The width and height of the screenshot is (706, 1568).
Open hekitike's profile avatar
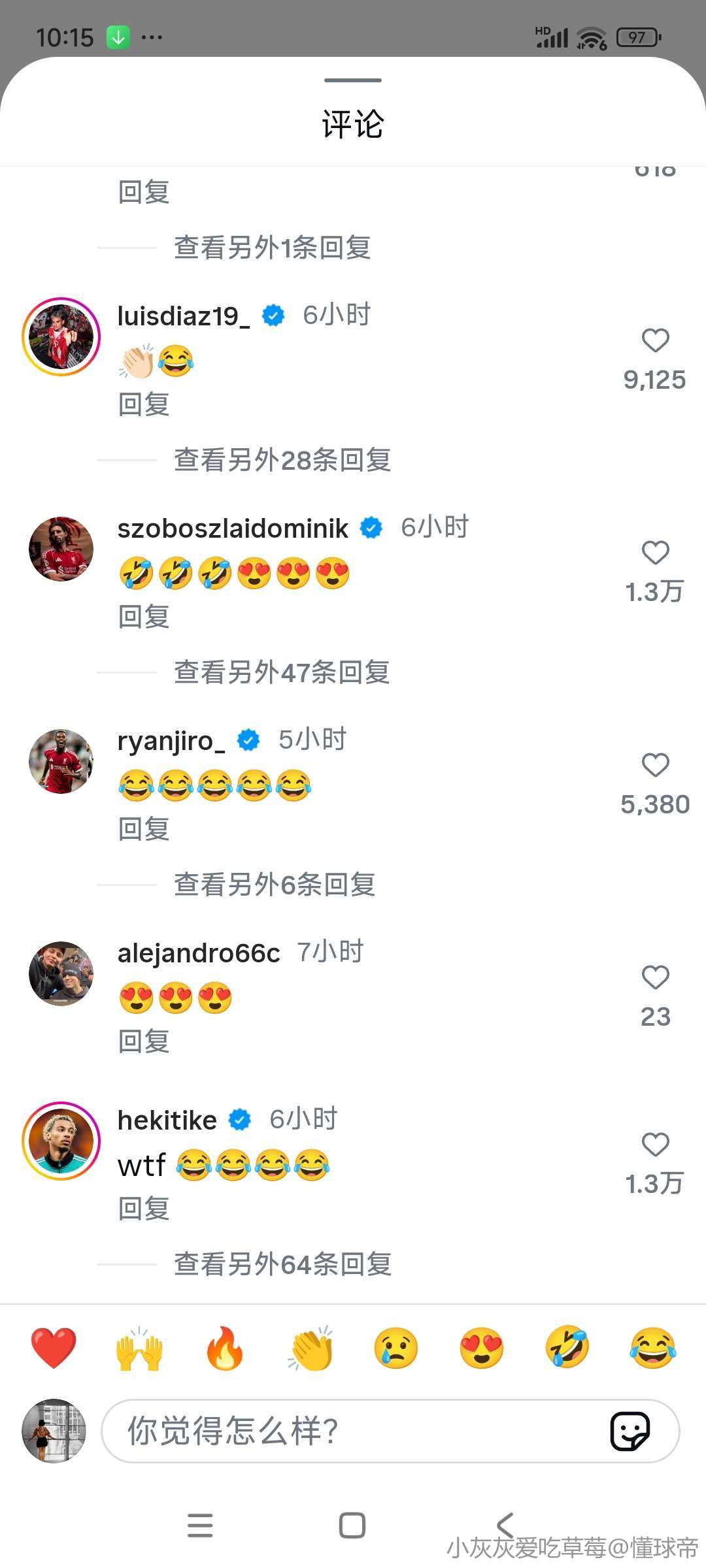(61, 1141)
